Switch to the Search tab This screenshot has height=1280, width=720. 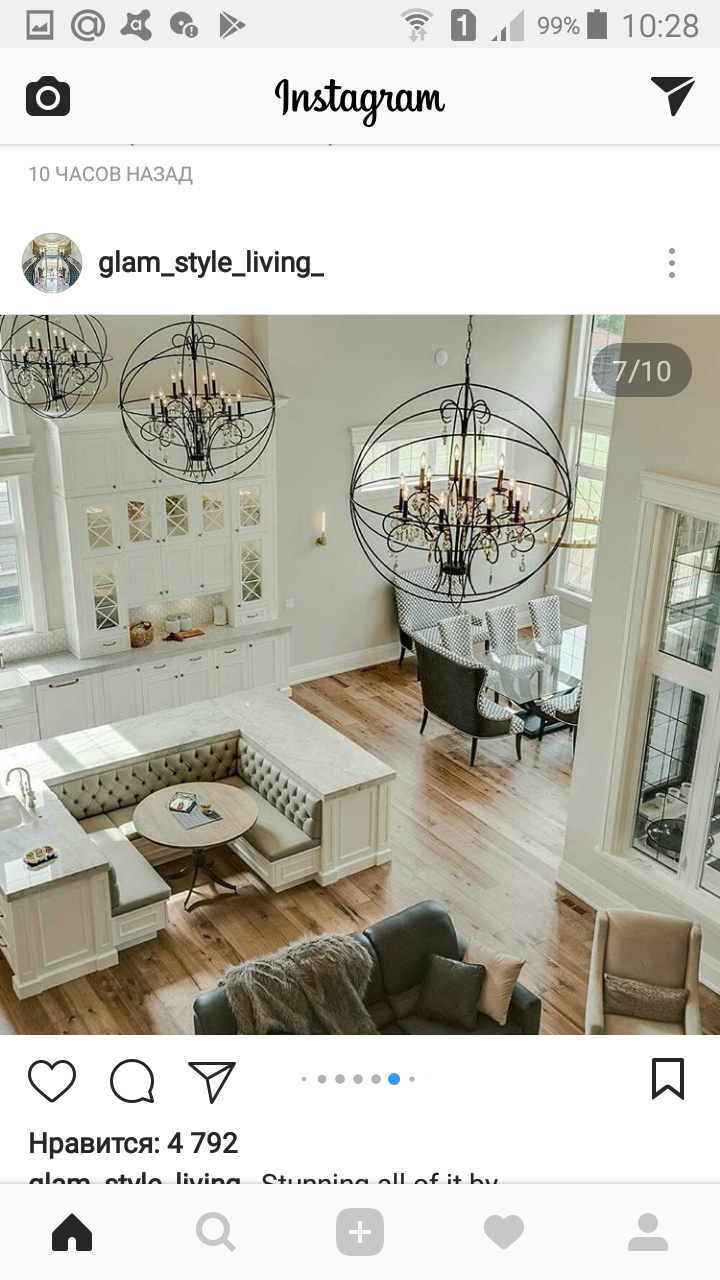point(216,1232)
